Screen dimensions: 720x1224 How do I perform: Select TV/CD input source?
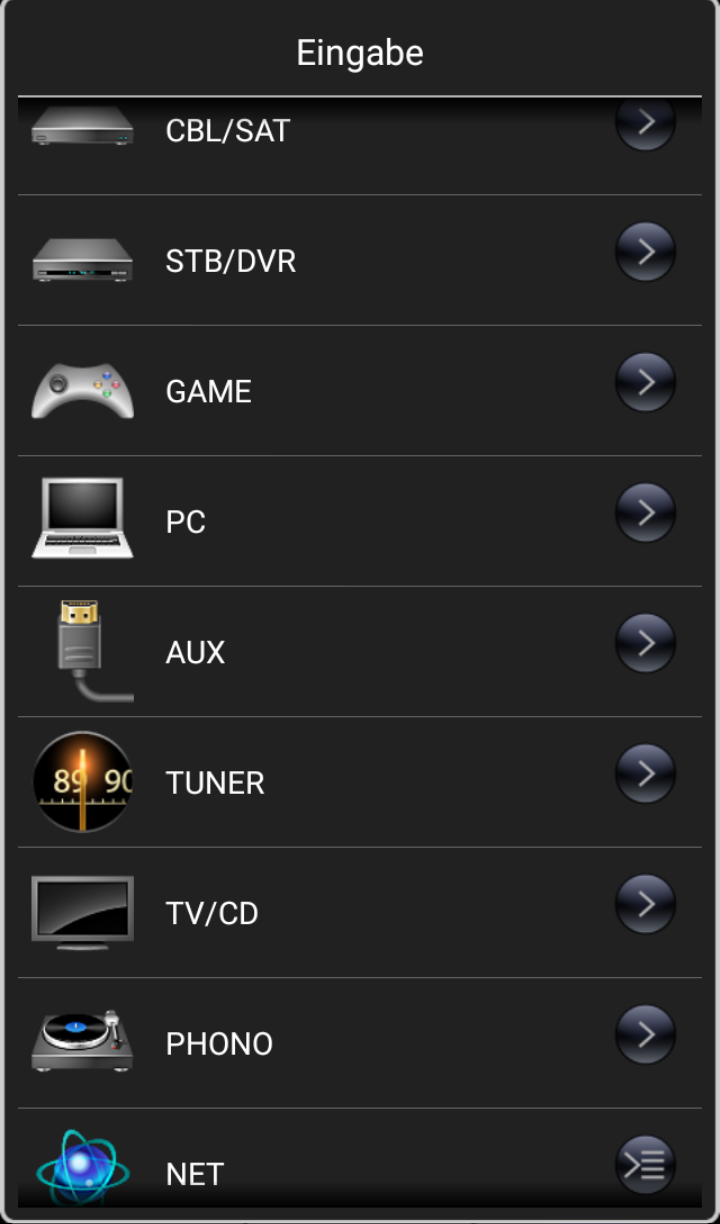(x=212, y=913)
